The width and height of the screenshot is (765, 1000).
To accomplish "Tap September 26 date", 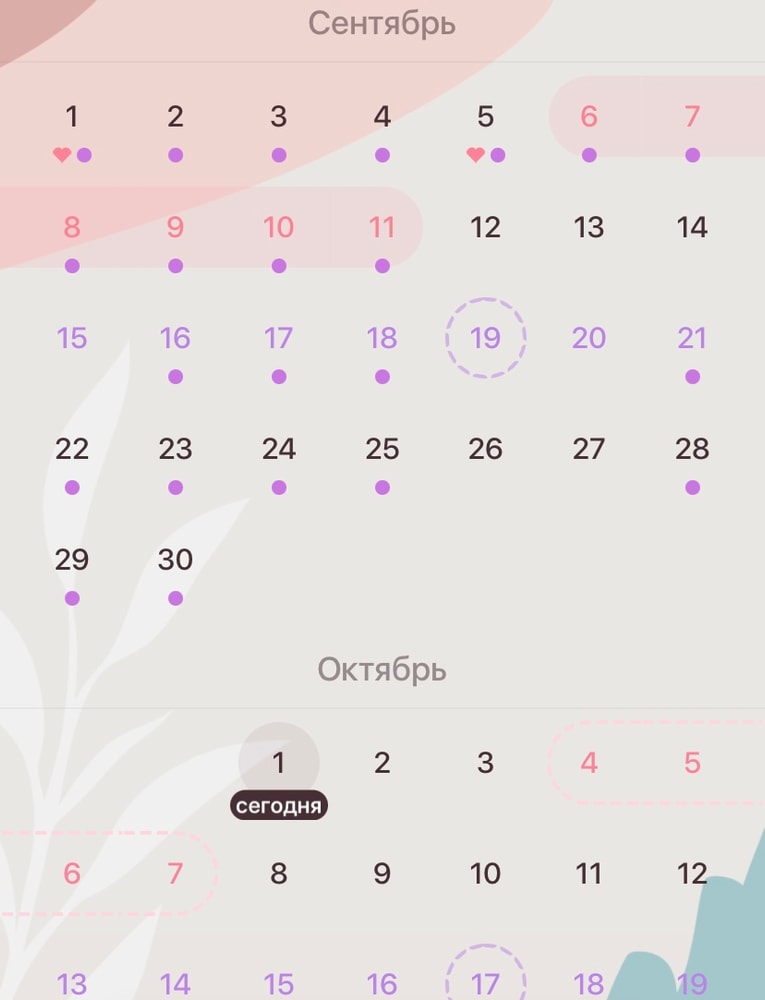I will [x=485, y=450].
